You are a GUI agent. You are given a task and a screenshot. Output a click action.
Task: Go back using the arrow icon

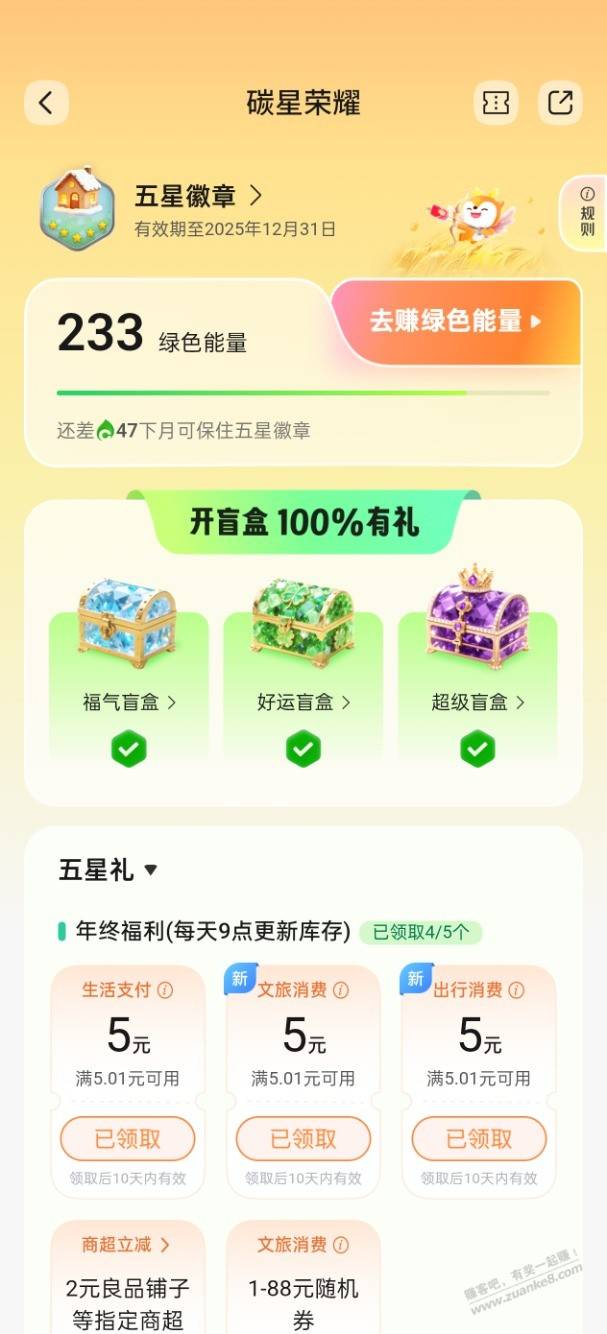(x=46, y=103)
